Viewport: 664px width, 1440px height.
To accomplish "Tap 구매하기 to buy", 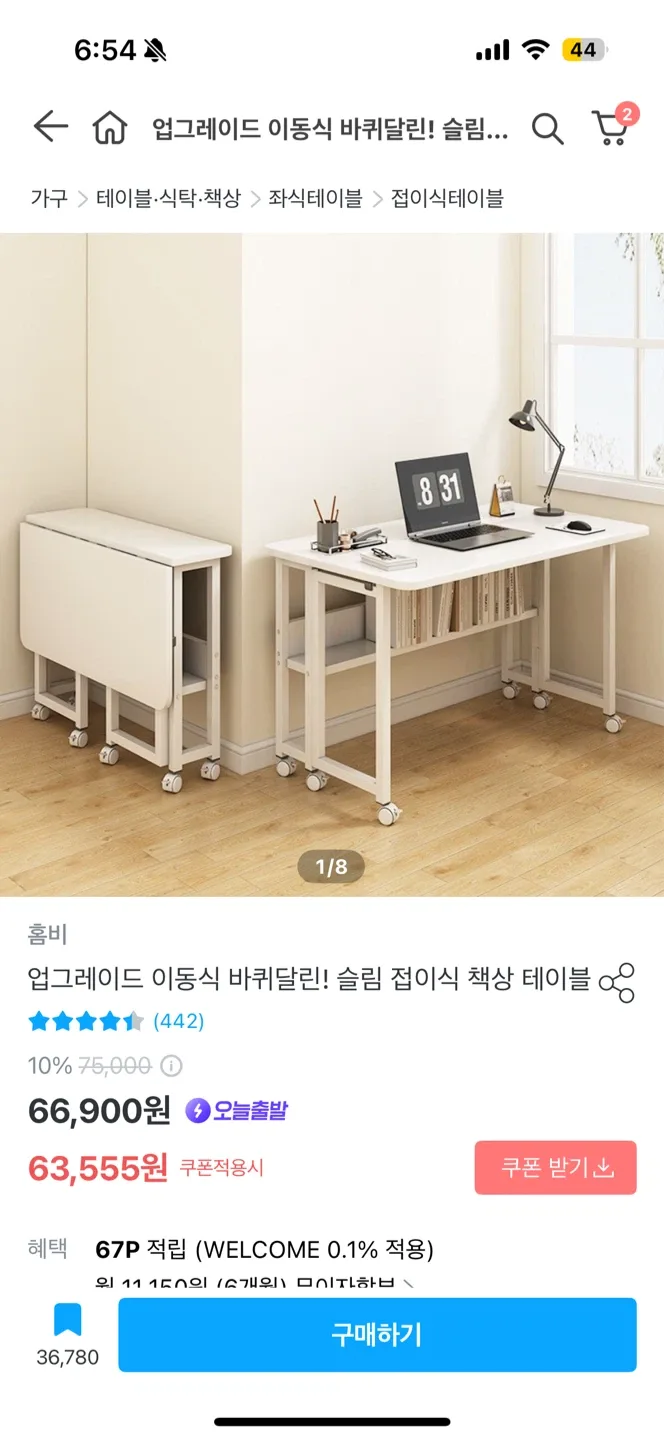I will tap(377, 1334).
